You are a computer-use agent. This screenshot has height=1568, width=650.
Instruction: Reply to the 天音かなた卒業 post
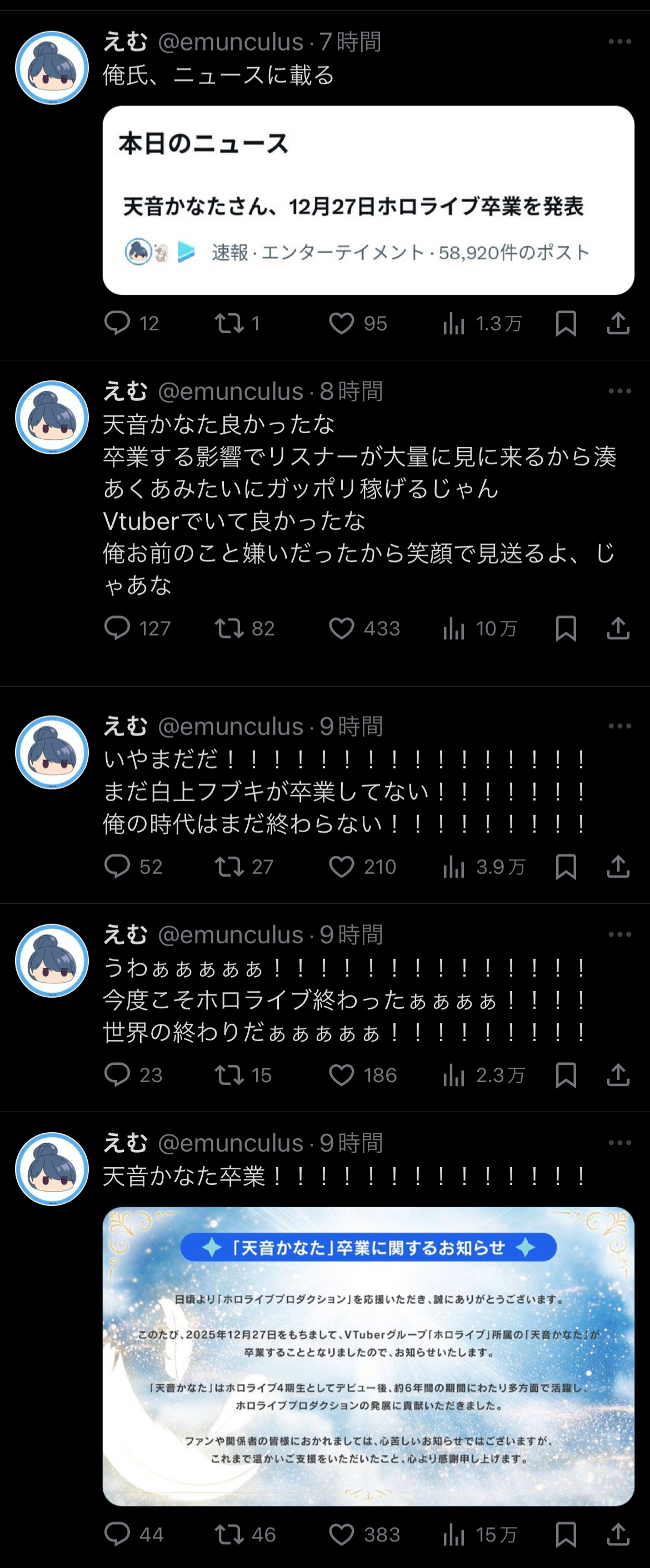117,1535
